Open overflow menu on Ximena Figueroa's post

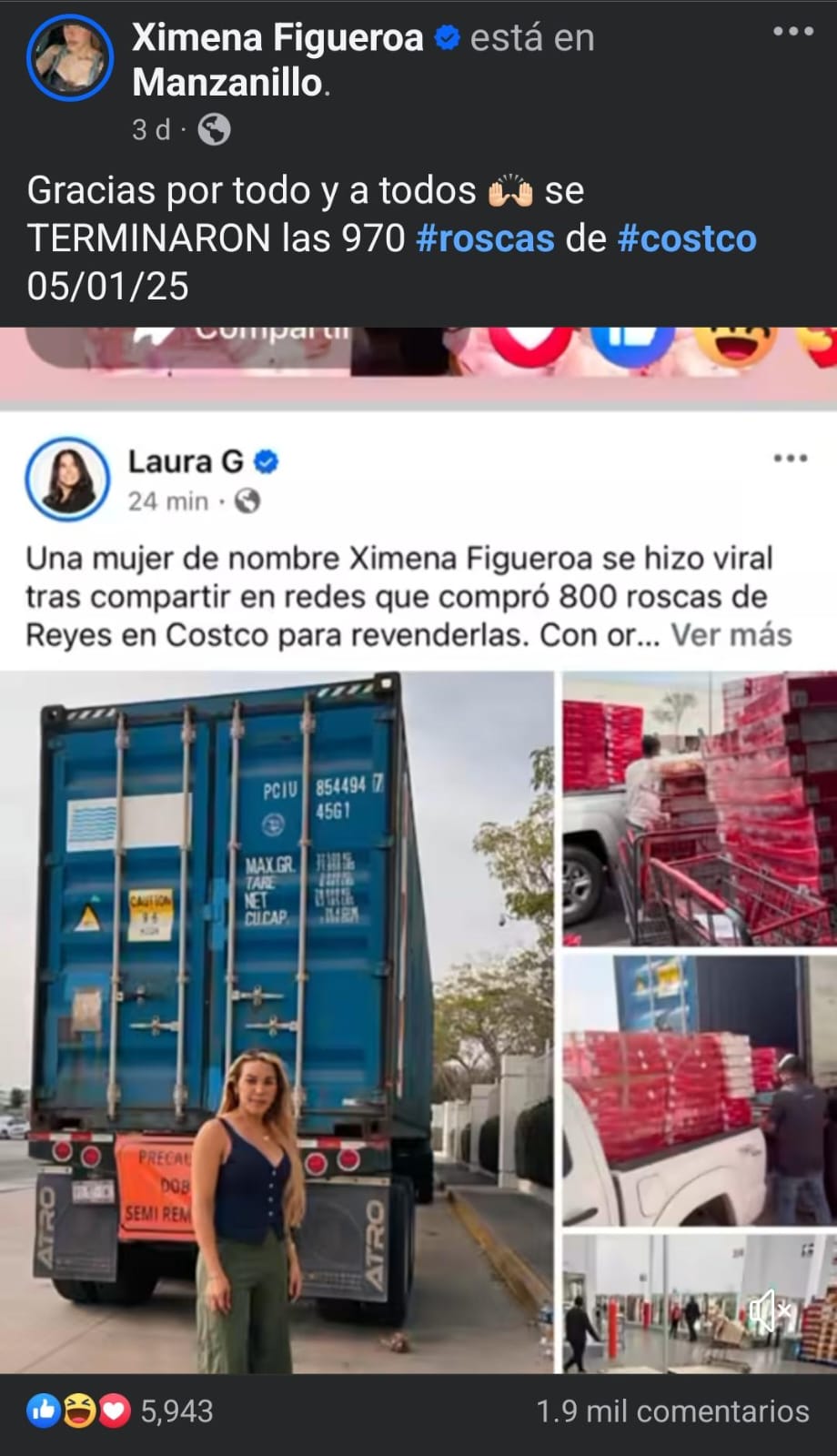pyautogui.click(x=793, y=31)
